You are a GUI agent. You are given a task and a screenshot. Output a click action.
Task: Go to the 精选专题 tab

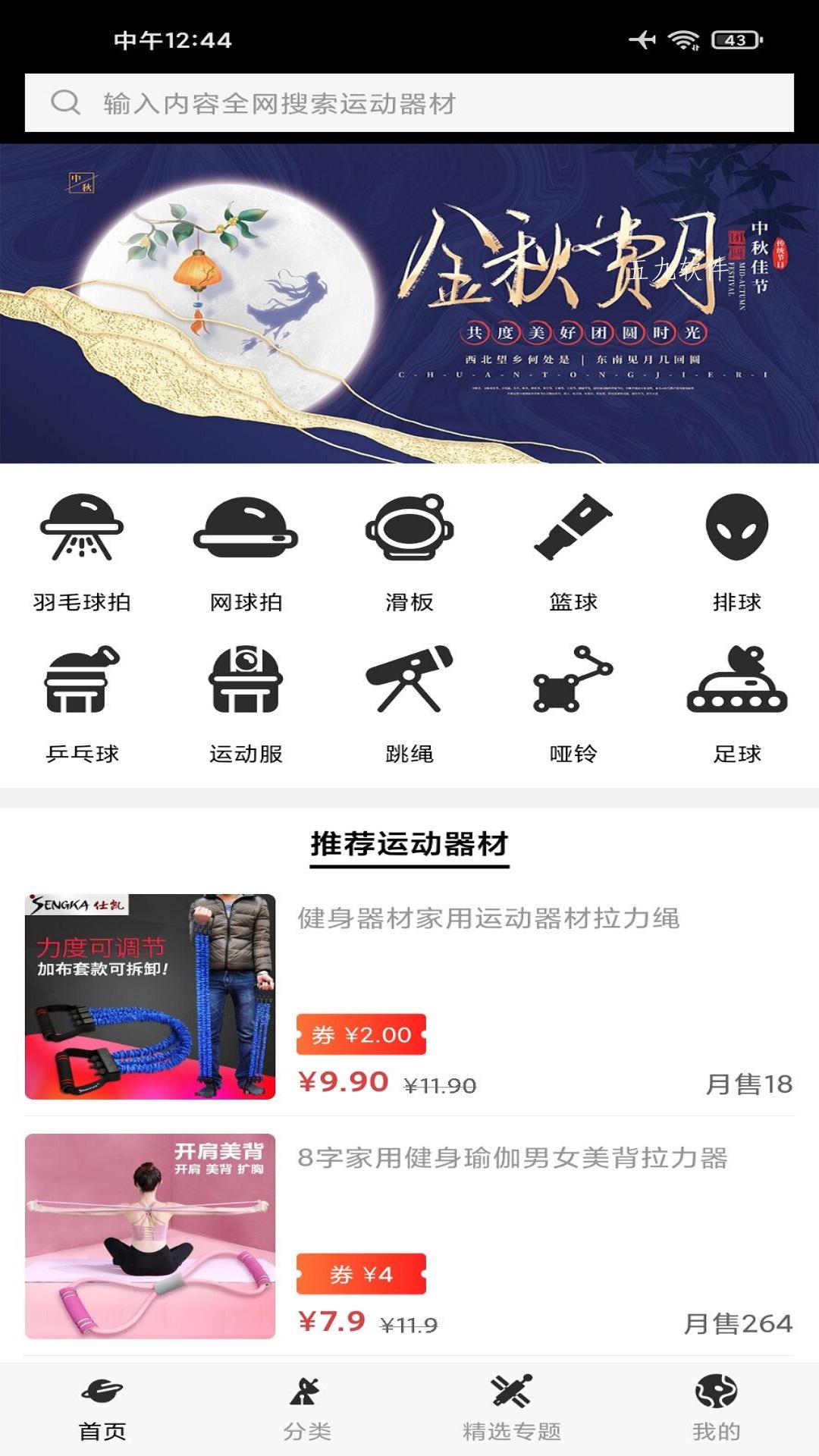pyautogui.click(x=512, y=1409)
